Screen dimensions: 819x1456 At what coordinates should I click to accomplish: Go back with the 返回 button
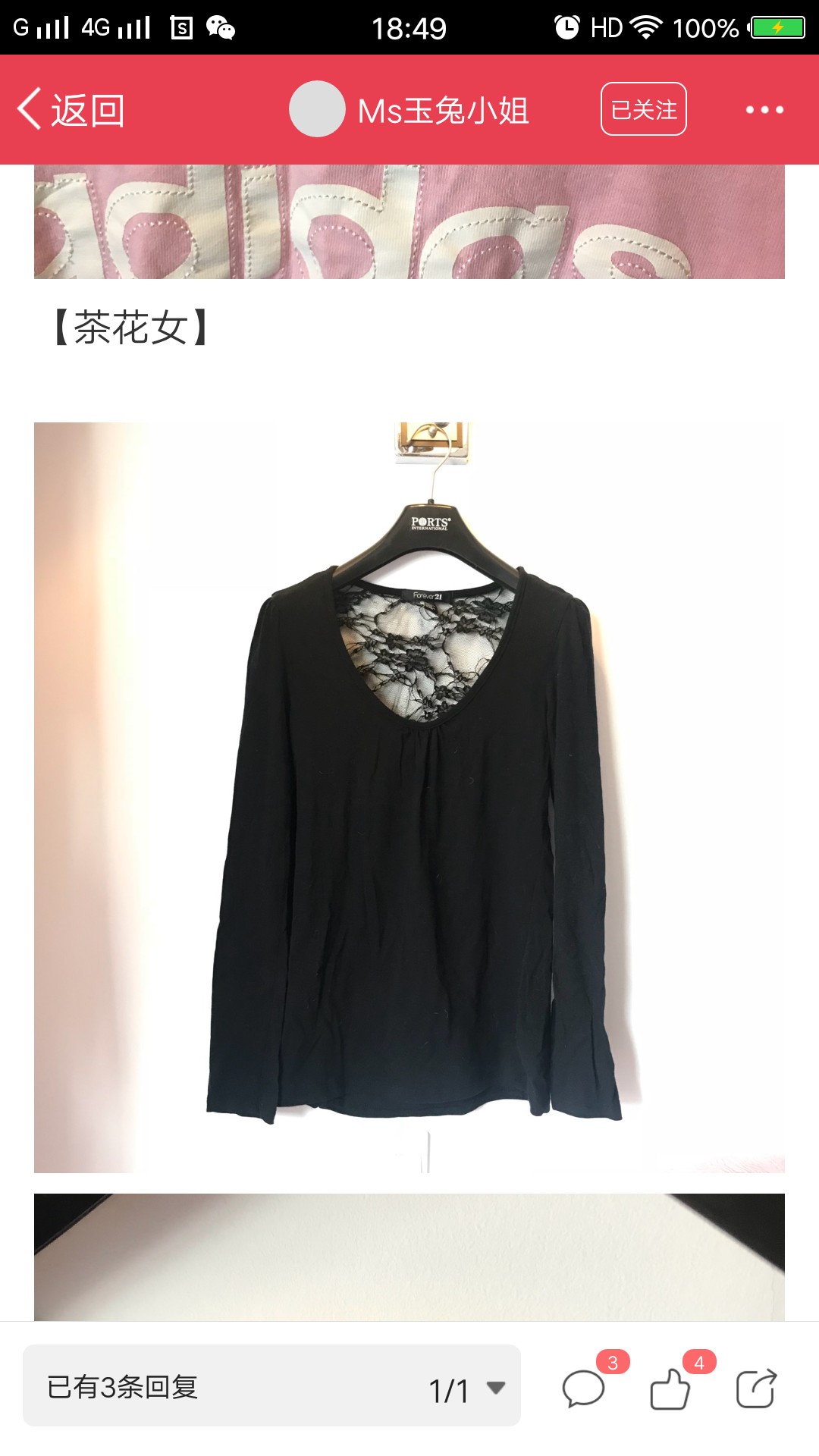[x=71, y=110]
